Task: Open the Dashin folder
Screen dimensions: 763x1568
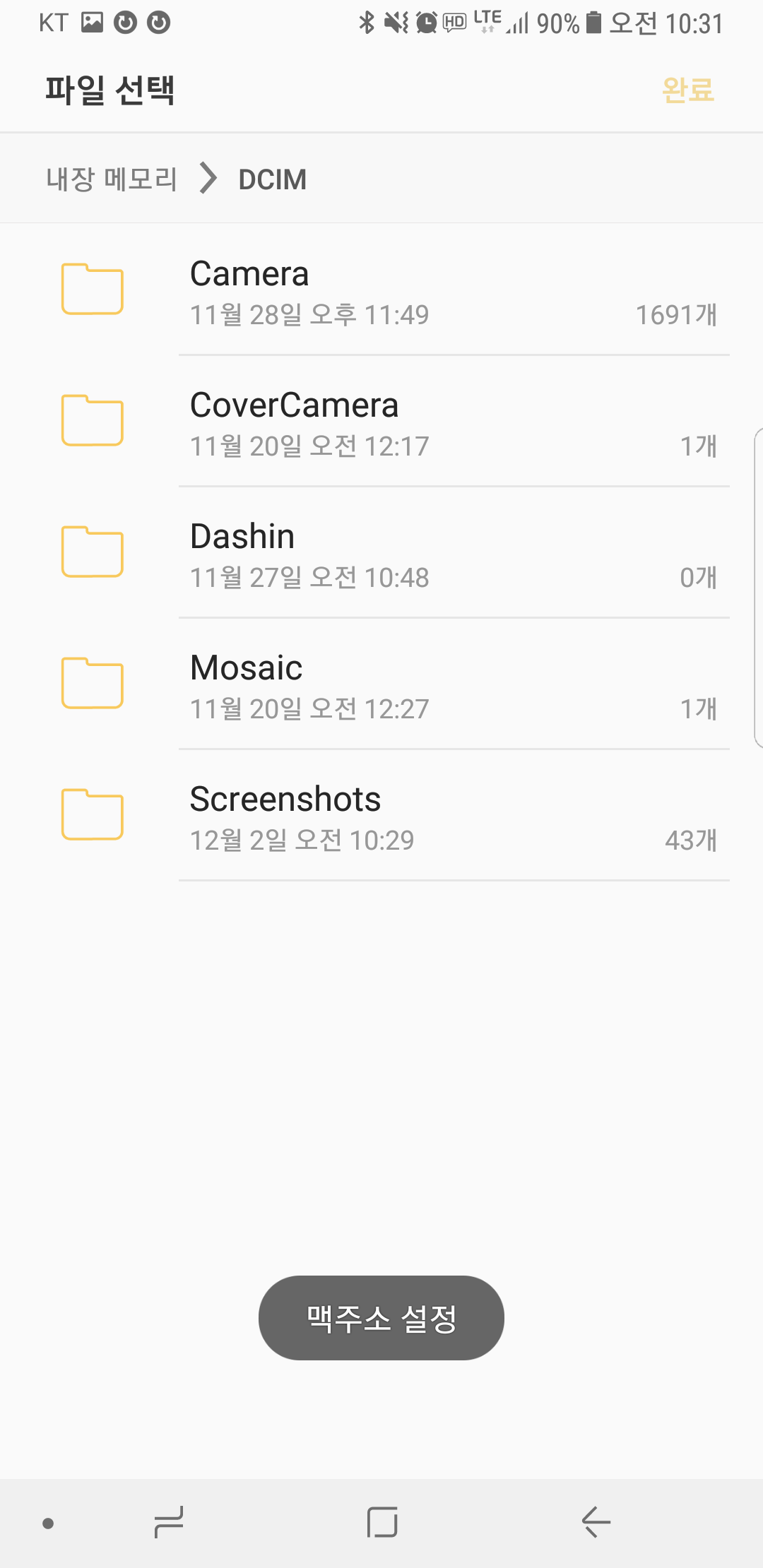Action: [381, 553]
